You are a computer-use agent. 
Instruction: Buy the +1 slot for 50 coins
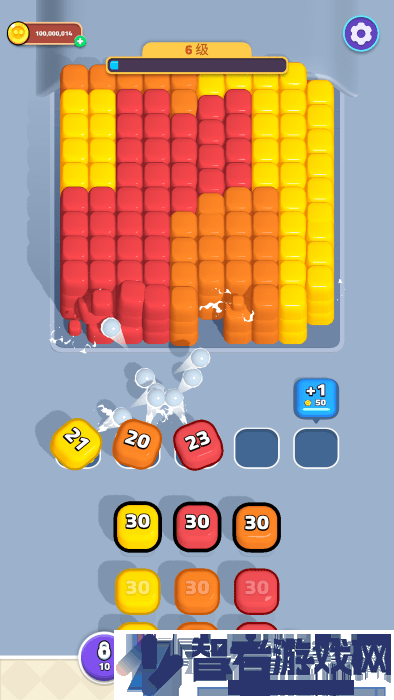316,398
